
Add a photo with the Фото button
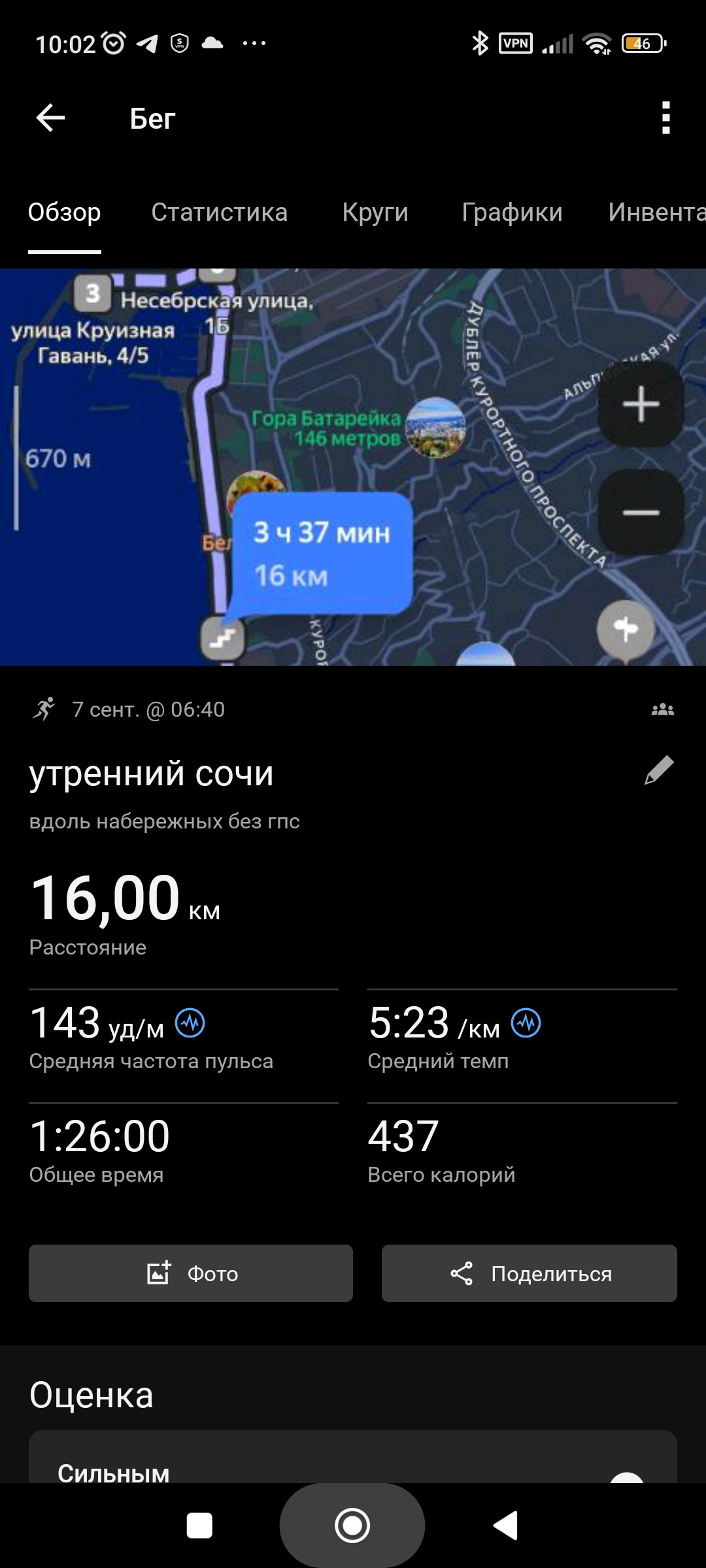(x=191, y=1273)
